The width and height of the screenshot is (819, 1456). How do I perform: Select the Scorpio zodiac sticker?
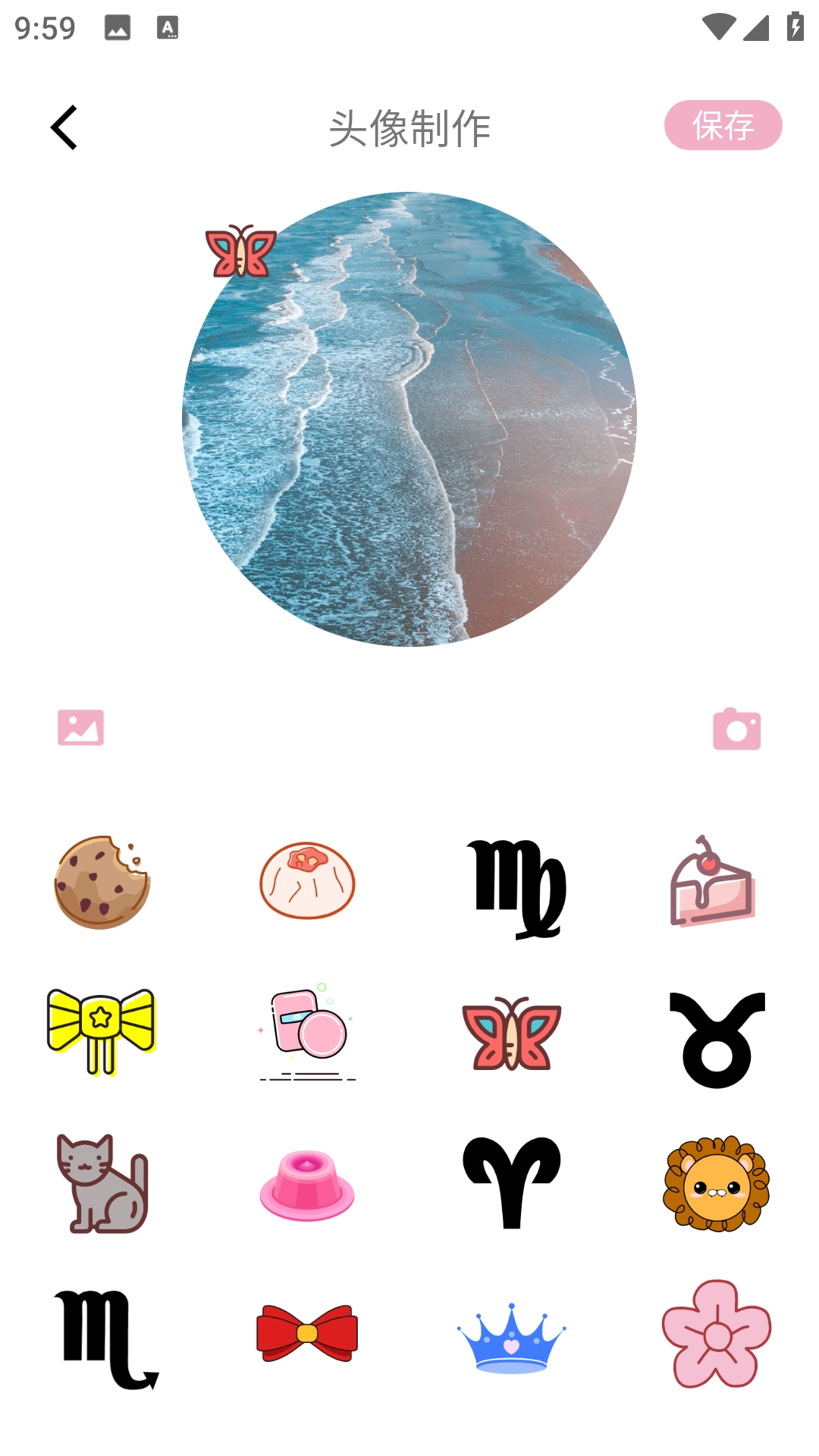[x=105, y=1338]
